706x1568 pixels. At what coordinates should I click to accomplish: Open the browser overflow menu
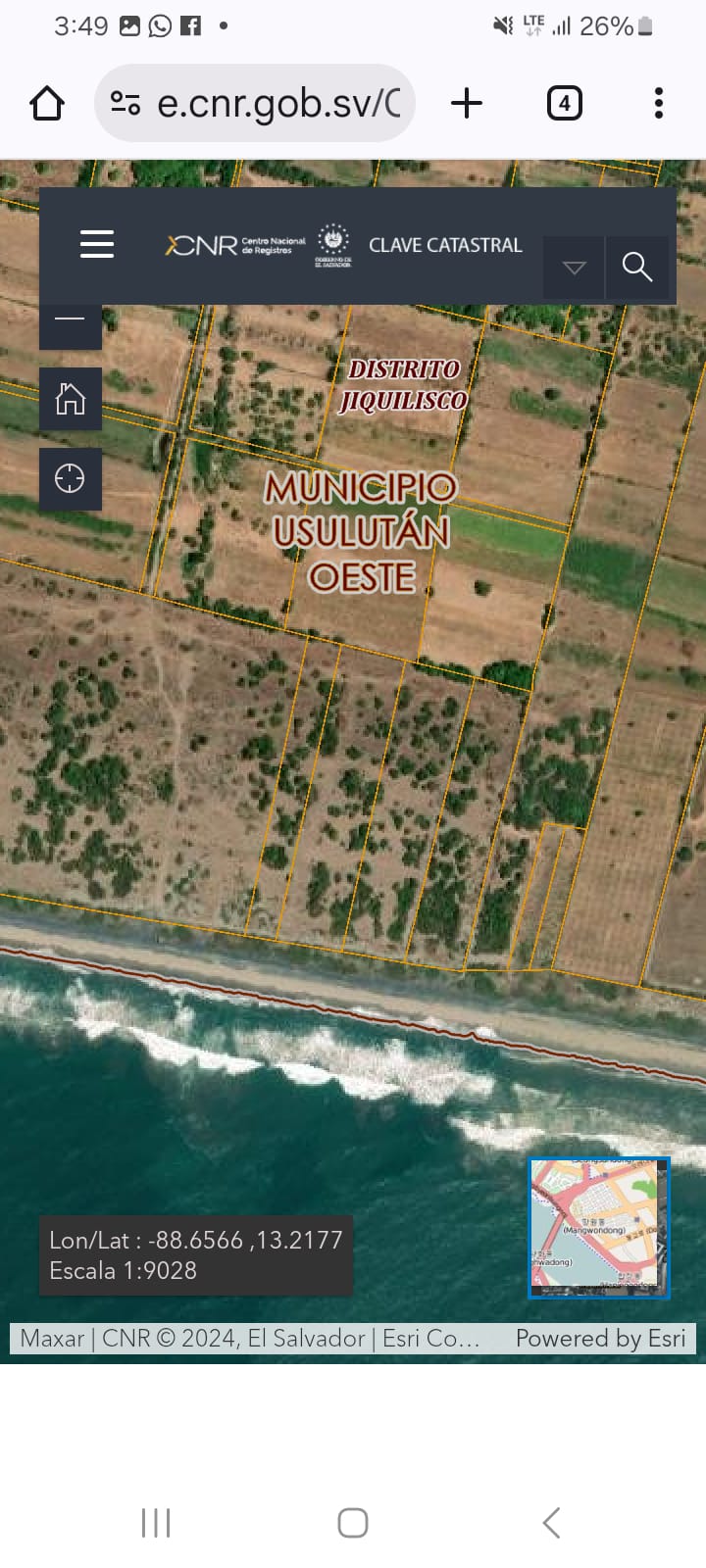[658, 103]
